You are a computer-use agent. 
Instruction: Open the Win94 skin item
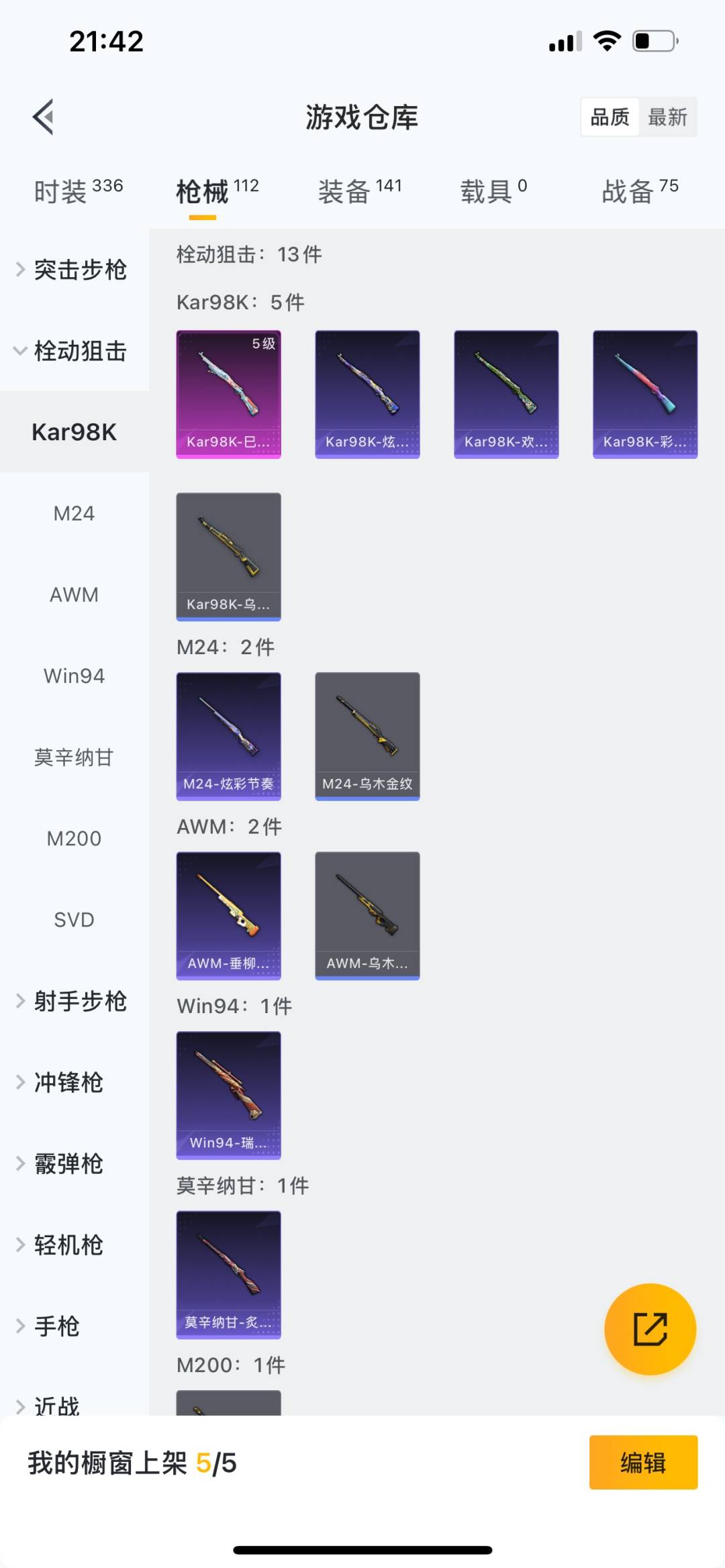(228, 1095)
